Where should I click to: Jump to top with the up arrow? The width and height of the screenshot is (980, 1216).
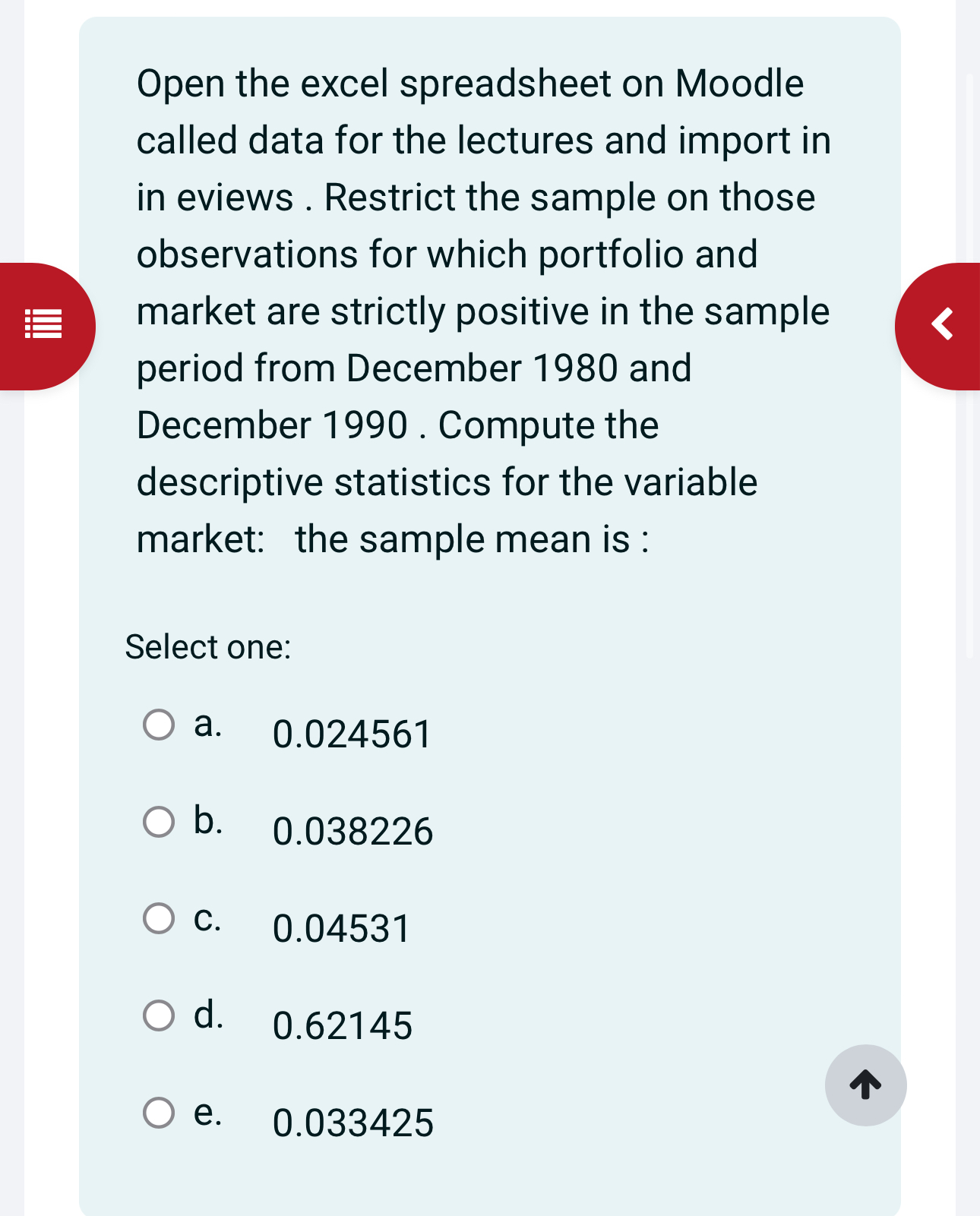click(x=865, y=1085)
